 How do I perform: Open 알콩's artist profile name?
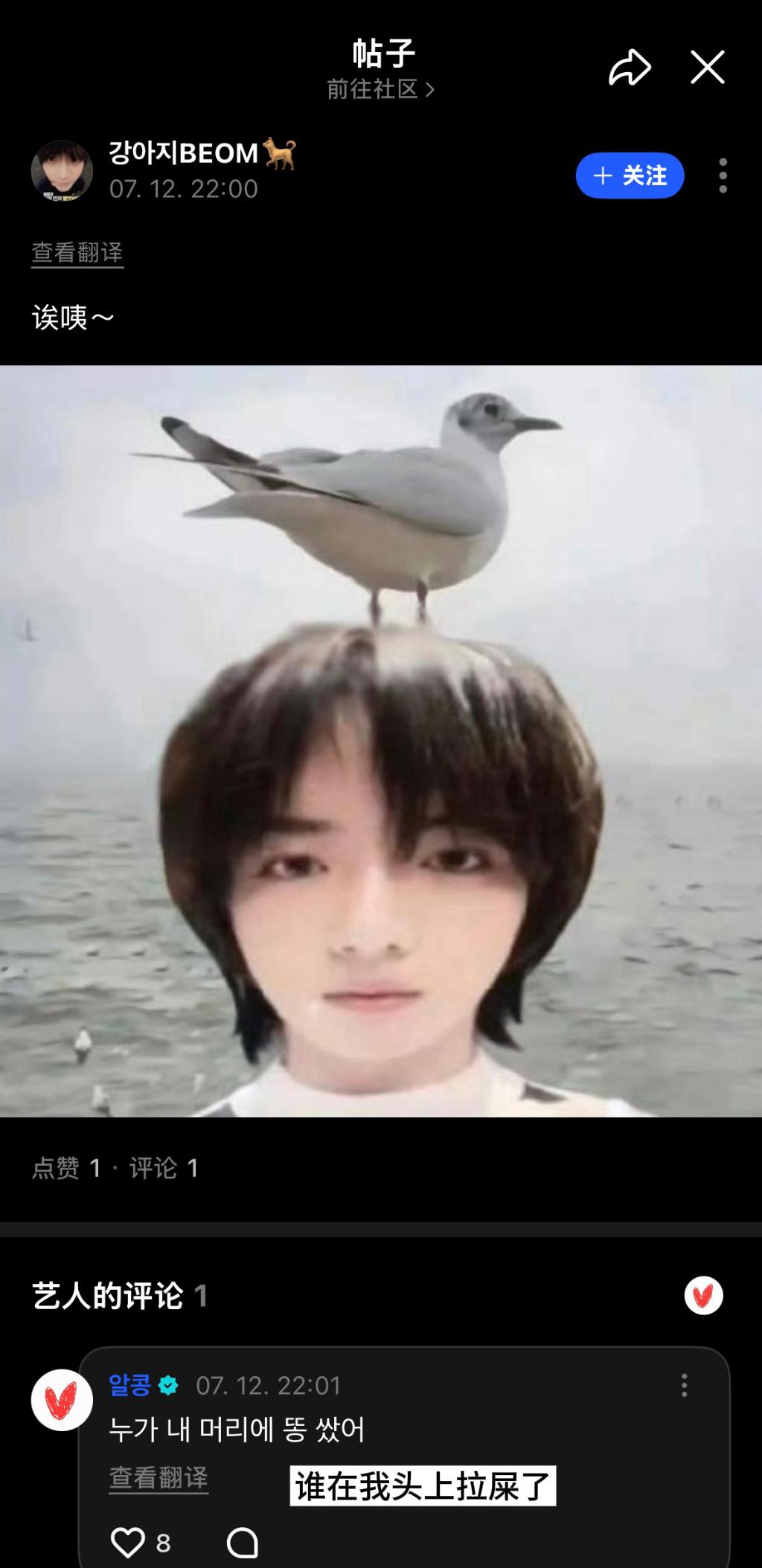(130, 1385)
